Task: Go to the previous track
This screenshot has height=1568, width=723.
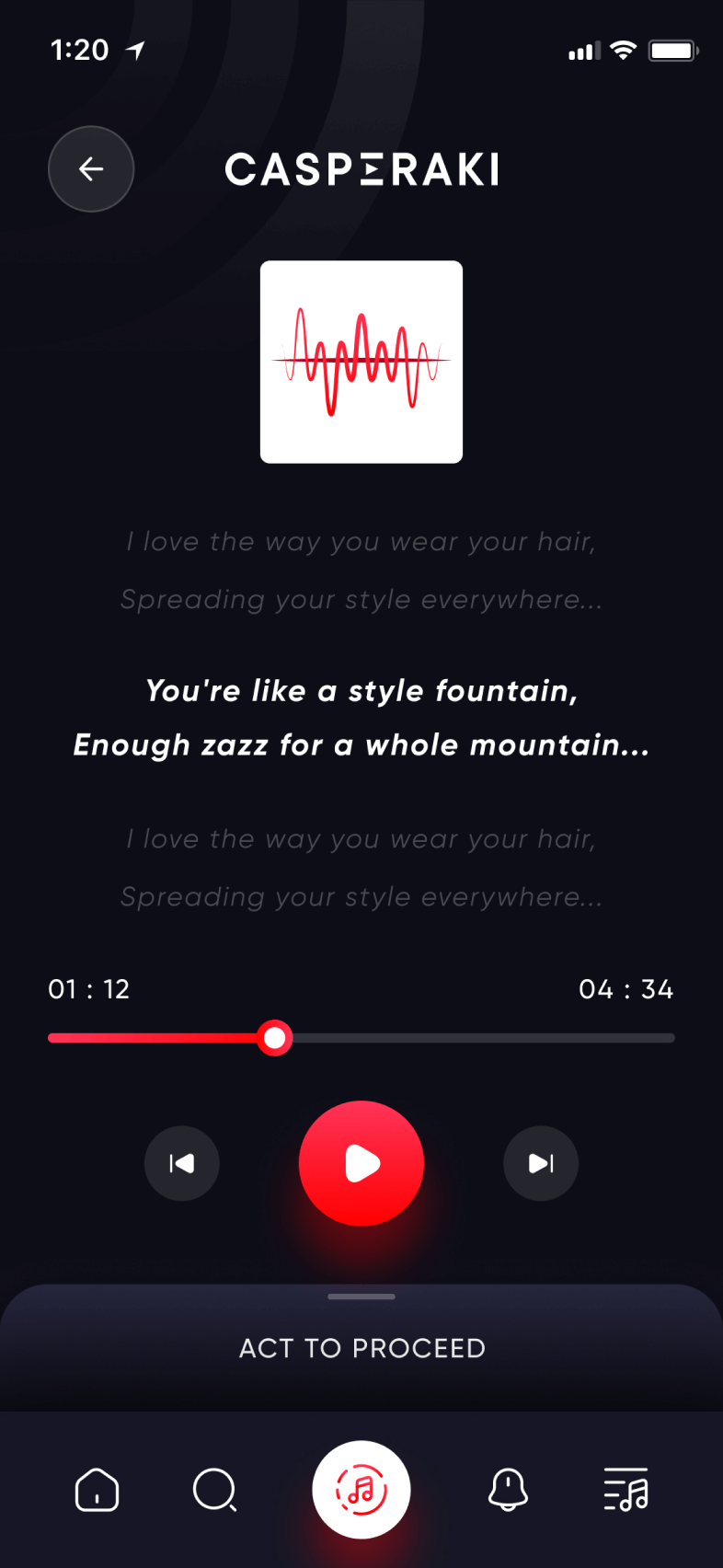Action: pyautogui.click(x=182, y=1163)
